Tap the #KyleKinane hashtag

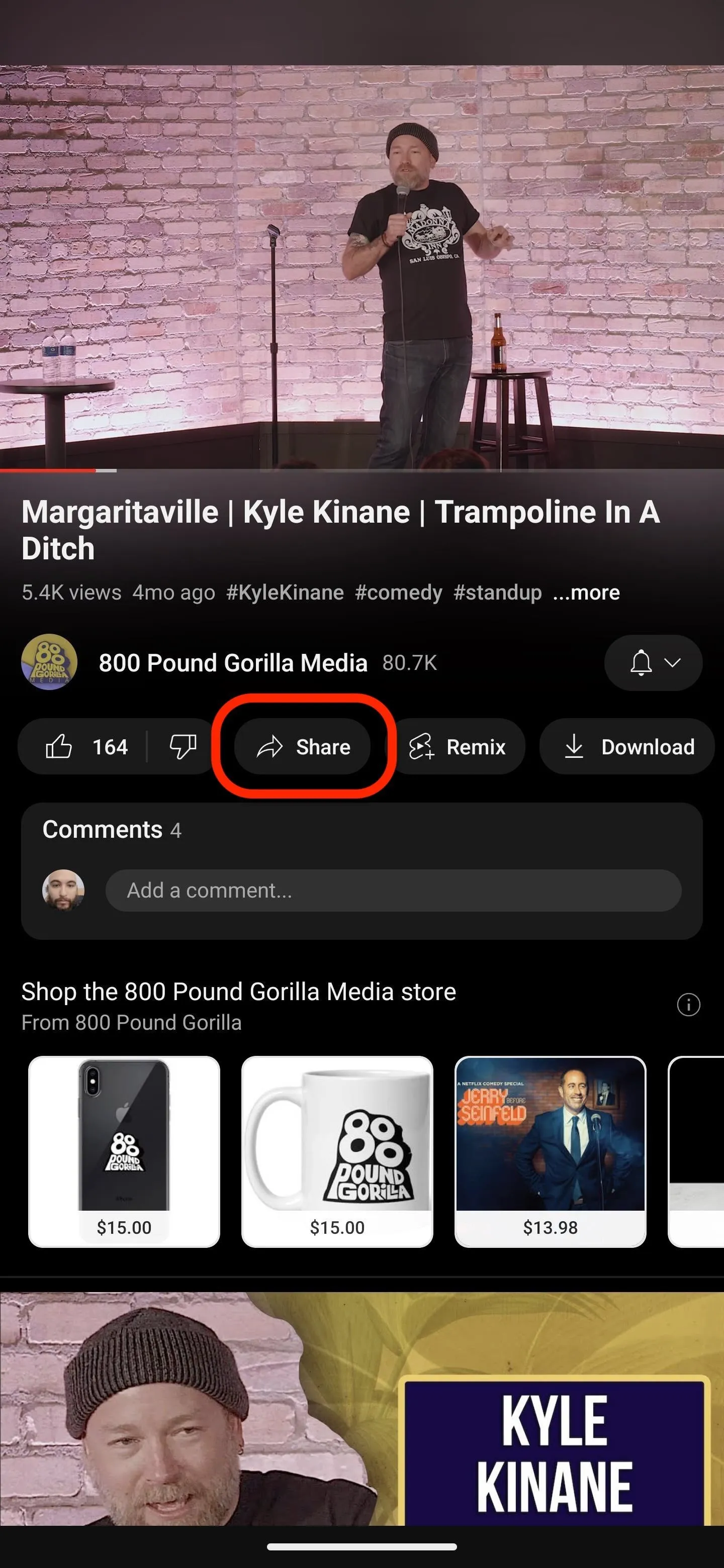(285, 592)
